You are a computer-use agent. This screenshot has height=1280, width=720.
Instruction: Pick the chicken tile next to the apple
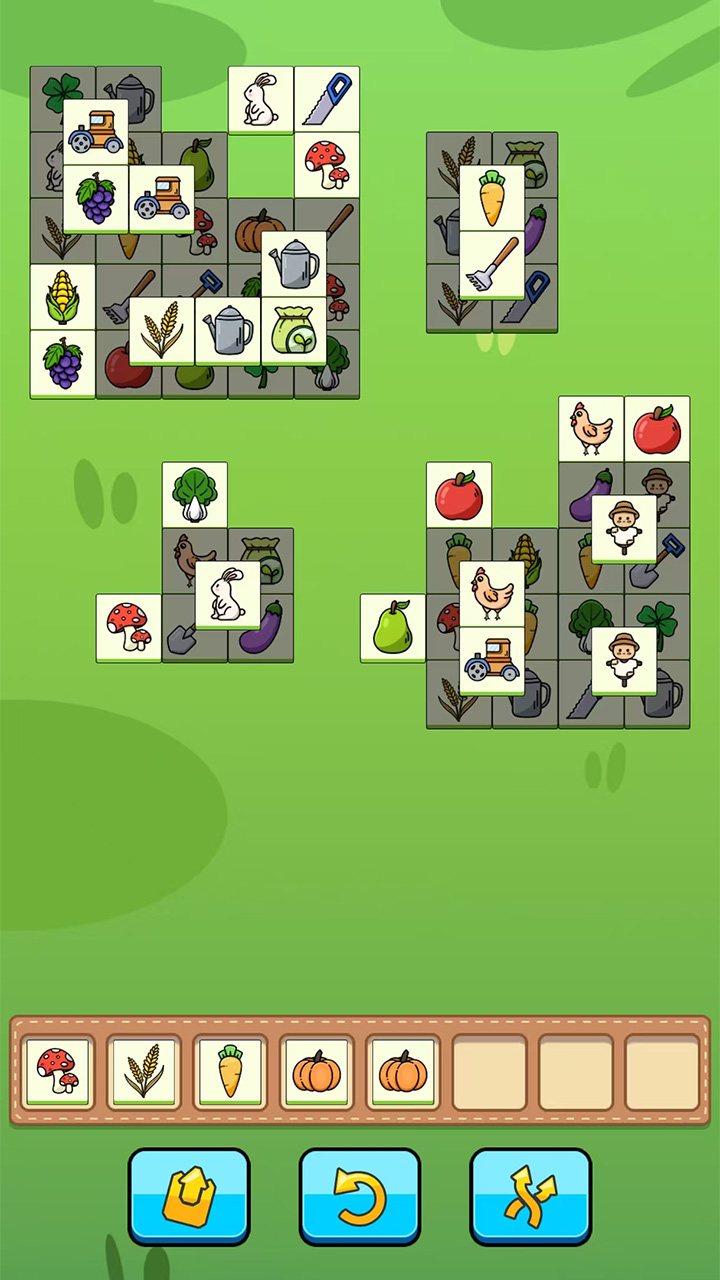pyautogui.click(x=591, y=428)
